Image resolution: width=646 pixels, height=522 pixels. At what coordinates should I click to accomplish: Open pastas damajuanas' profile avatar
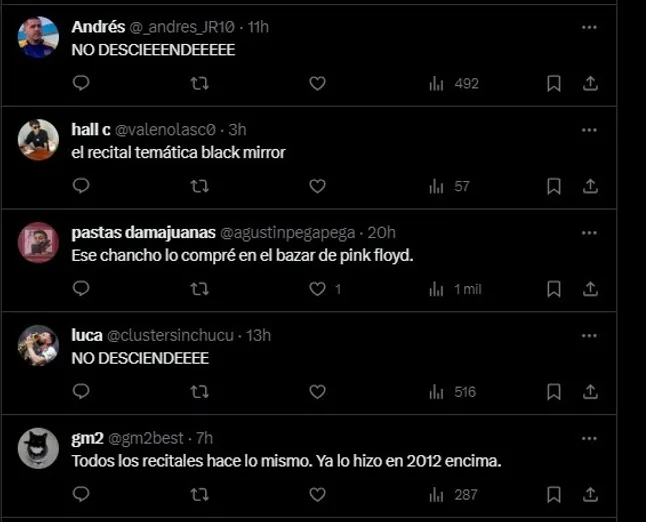(x=38, y=242)
